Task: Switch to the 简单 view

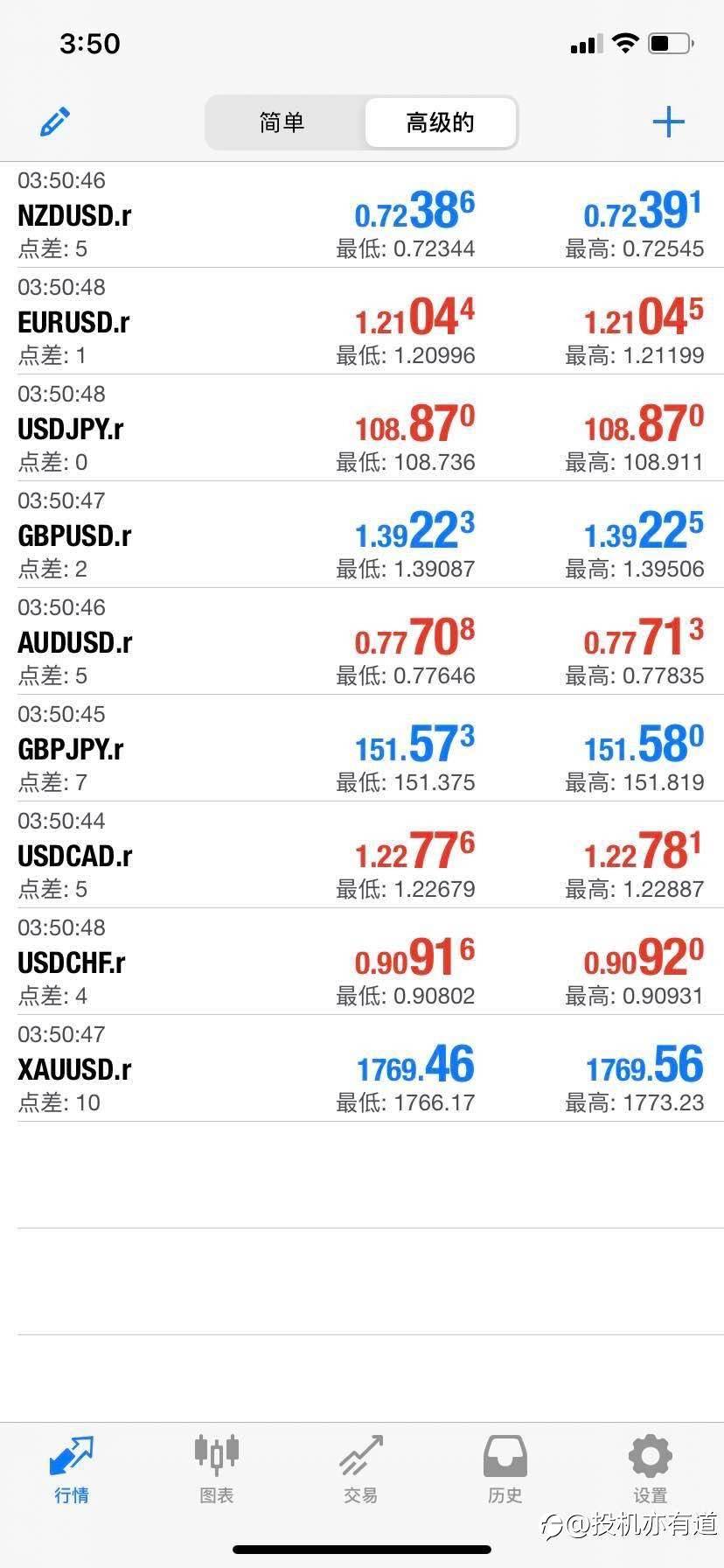Action: pyautogui.click(x=282, y=122)
